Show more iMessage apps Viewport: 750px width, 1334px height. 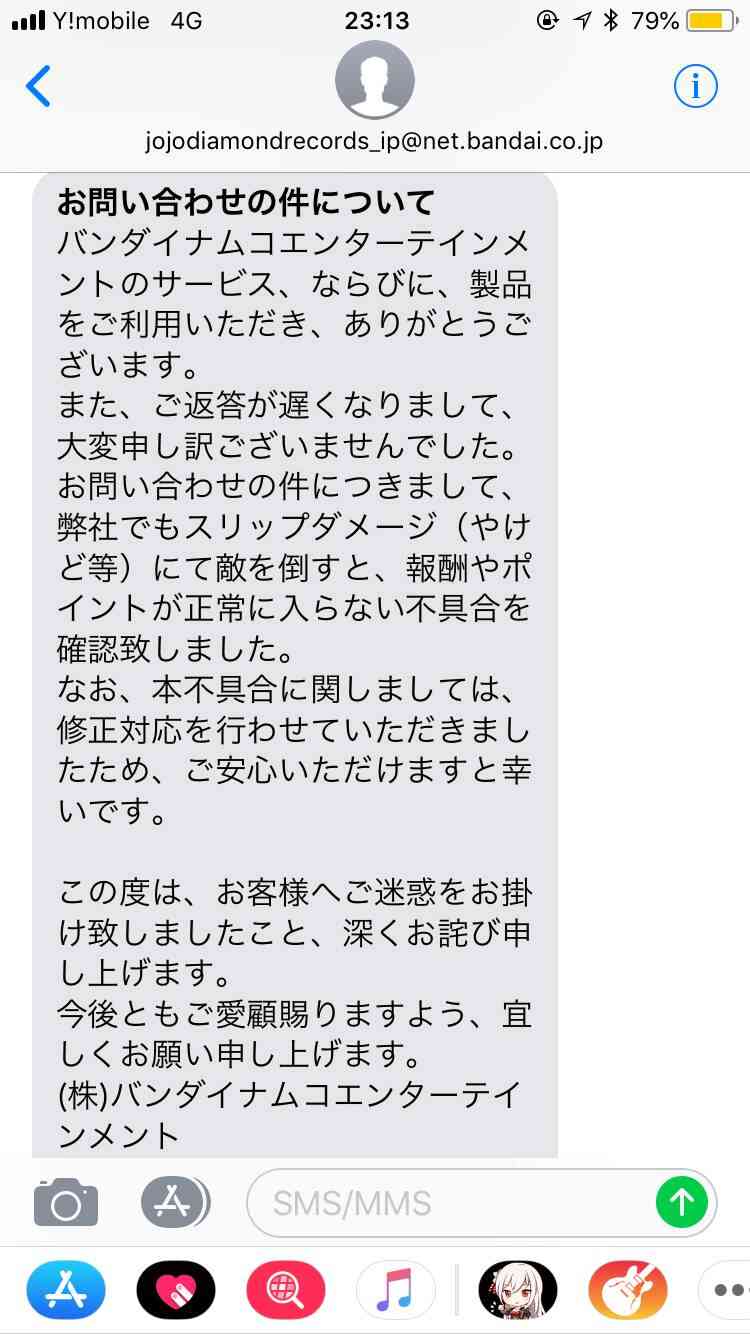(x=727, y=1290)
